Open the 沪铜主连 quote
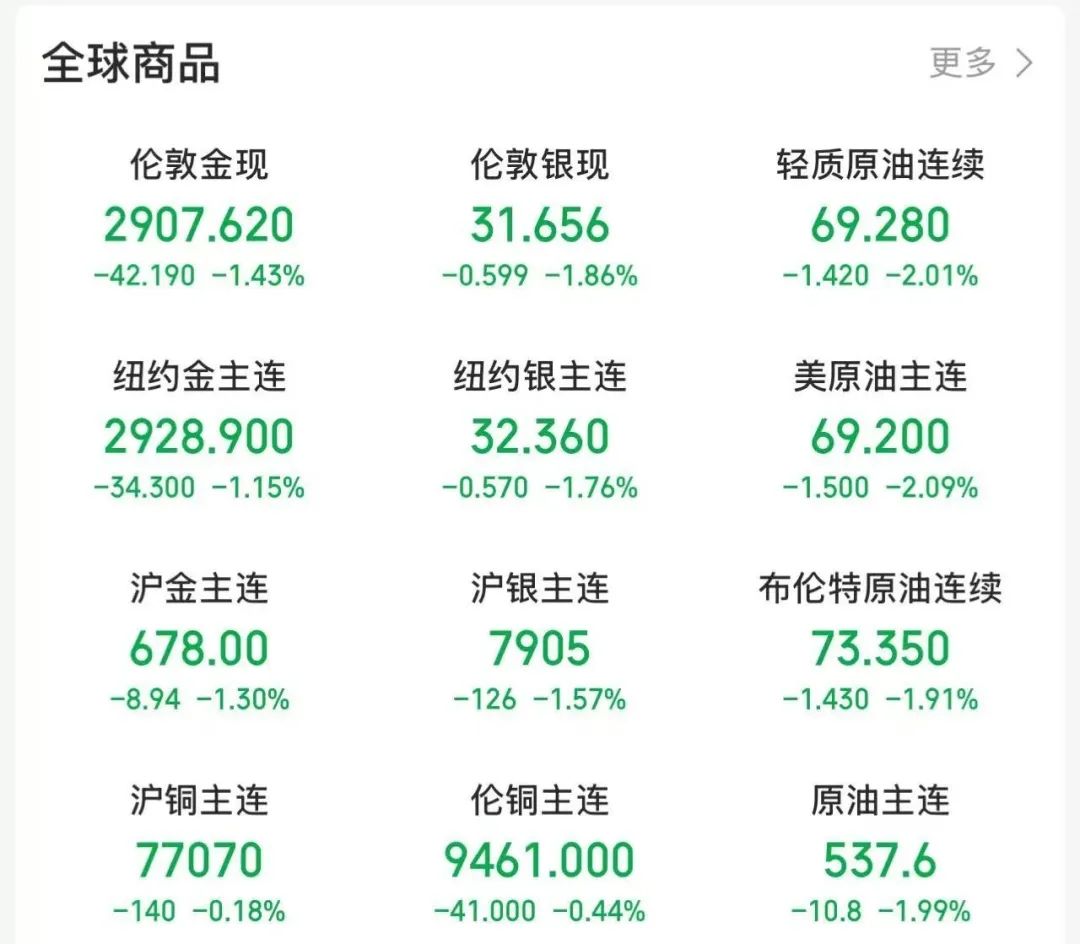 pyautogui.click(x=199, y=858)
